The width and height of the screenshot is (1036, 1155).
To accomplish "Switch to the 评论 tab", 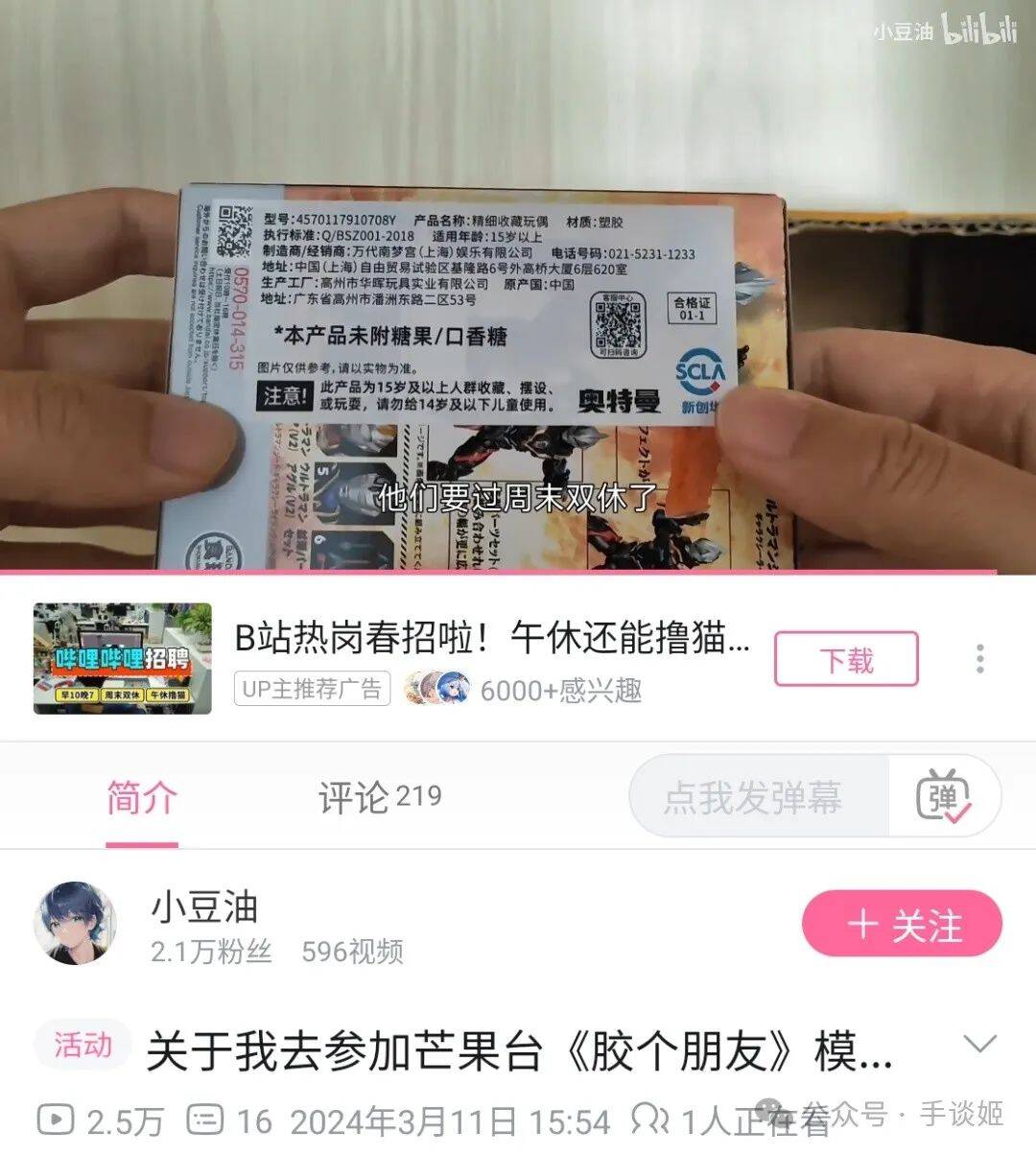I will pos(380,797).
